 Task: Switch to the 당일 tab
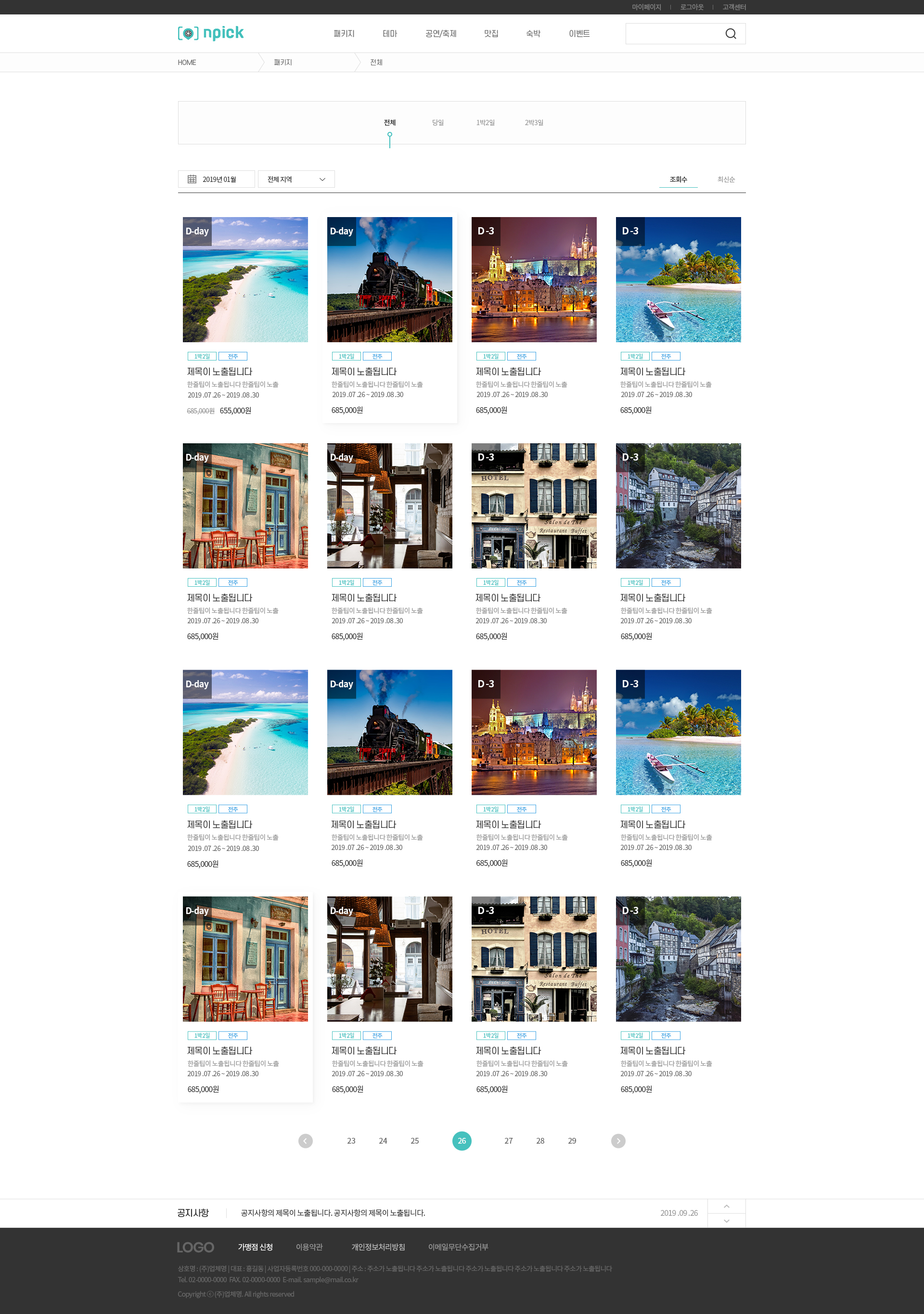(437, 122)
